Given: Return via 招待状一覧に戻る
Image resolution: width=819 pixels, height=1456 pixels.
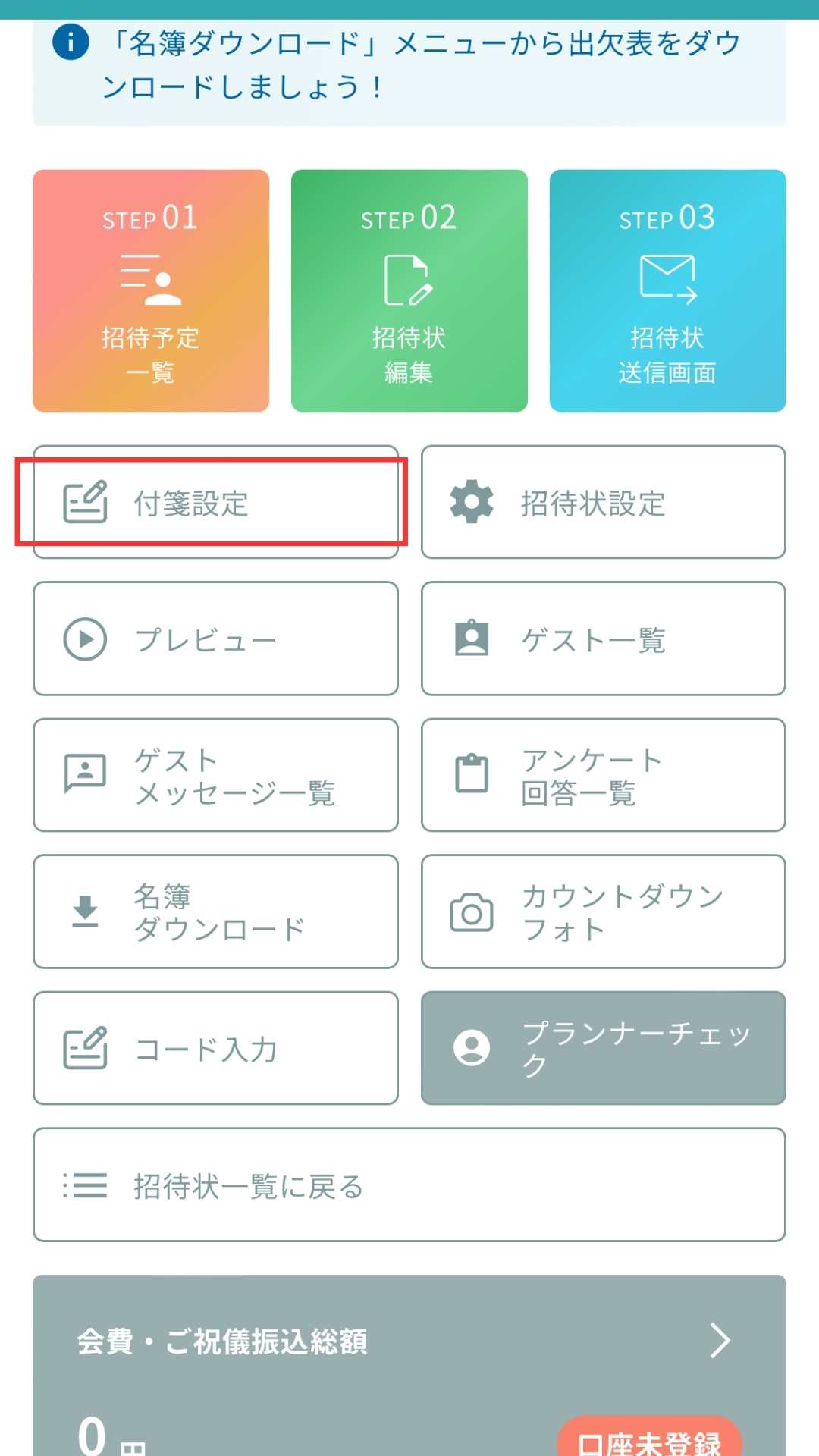Looking at the screenshot, I should click(x=409, y=1185).
